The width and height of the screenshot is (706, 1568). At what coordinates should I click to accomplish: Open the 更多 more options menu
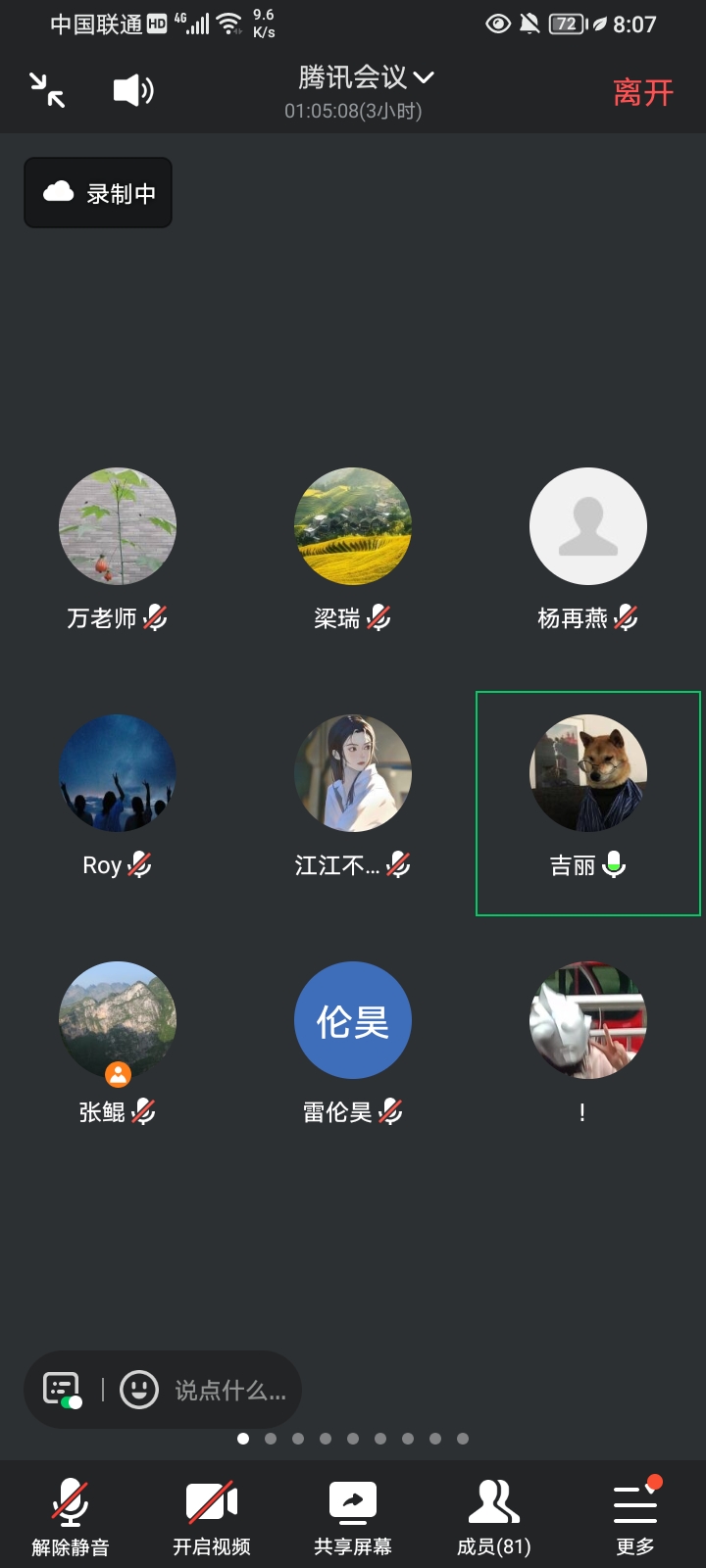635,1515
